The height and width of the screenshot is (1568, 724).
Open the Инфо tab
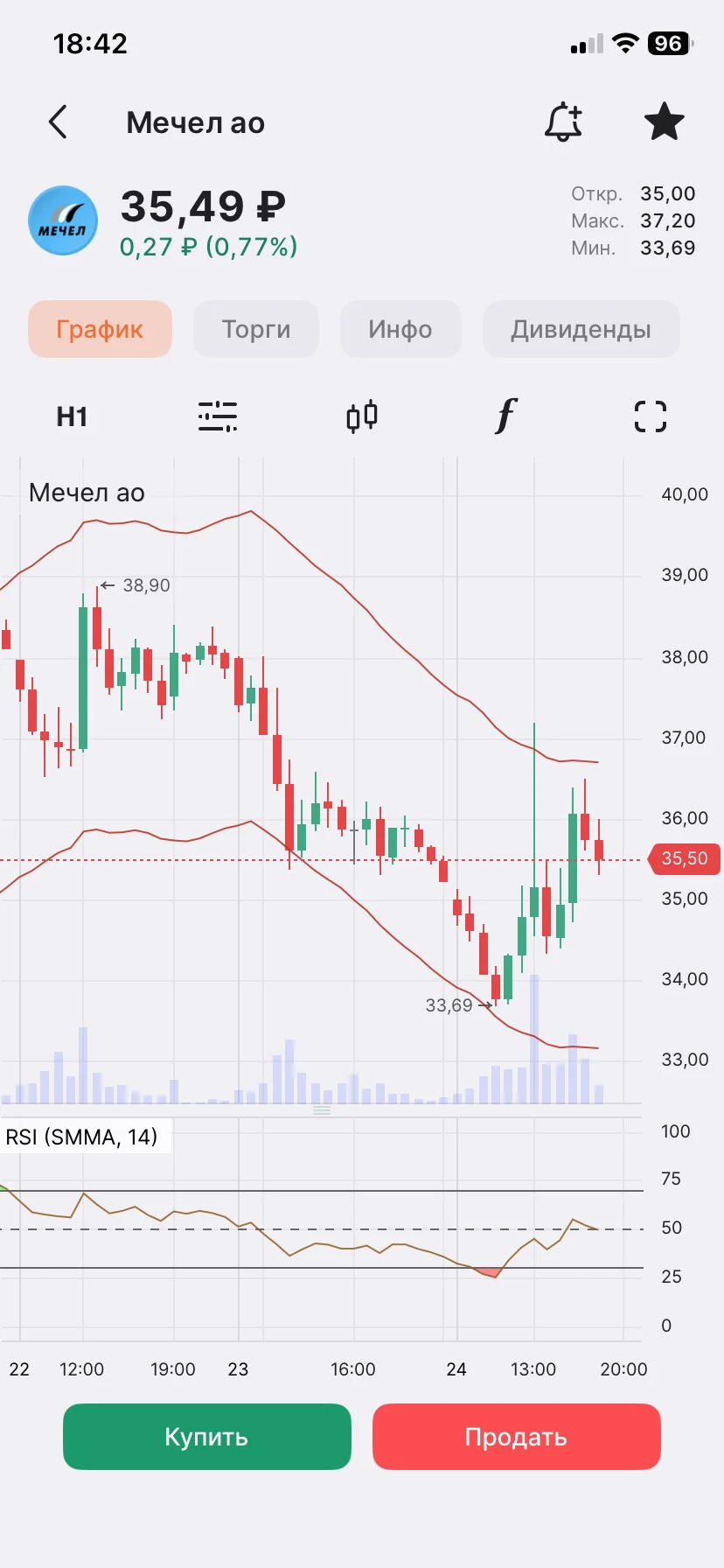tap(400, 329)
